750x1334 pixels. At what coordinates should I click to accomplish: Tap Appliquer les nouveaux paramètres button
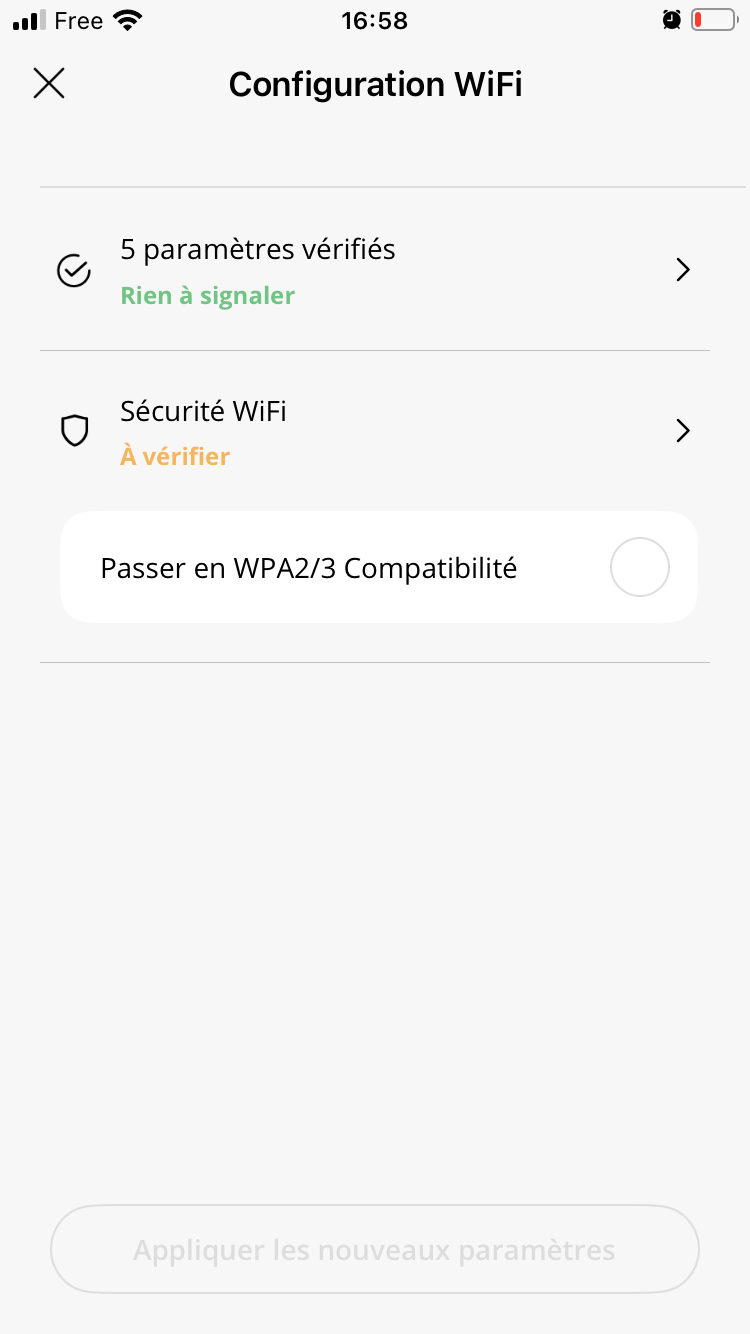pos(375,1250)
